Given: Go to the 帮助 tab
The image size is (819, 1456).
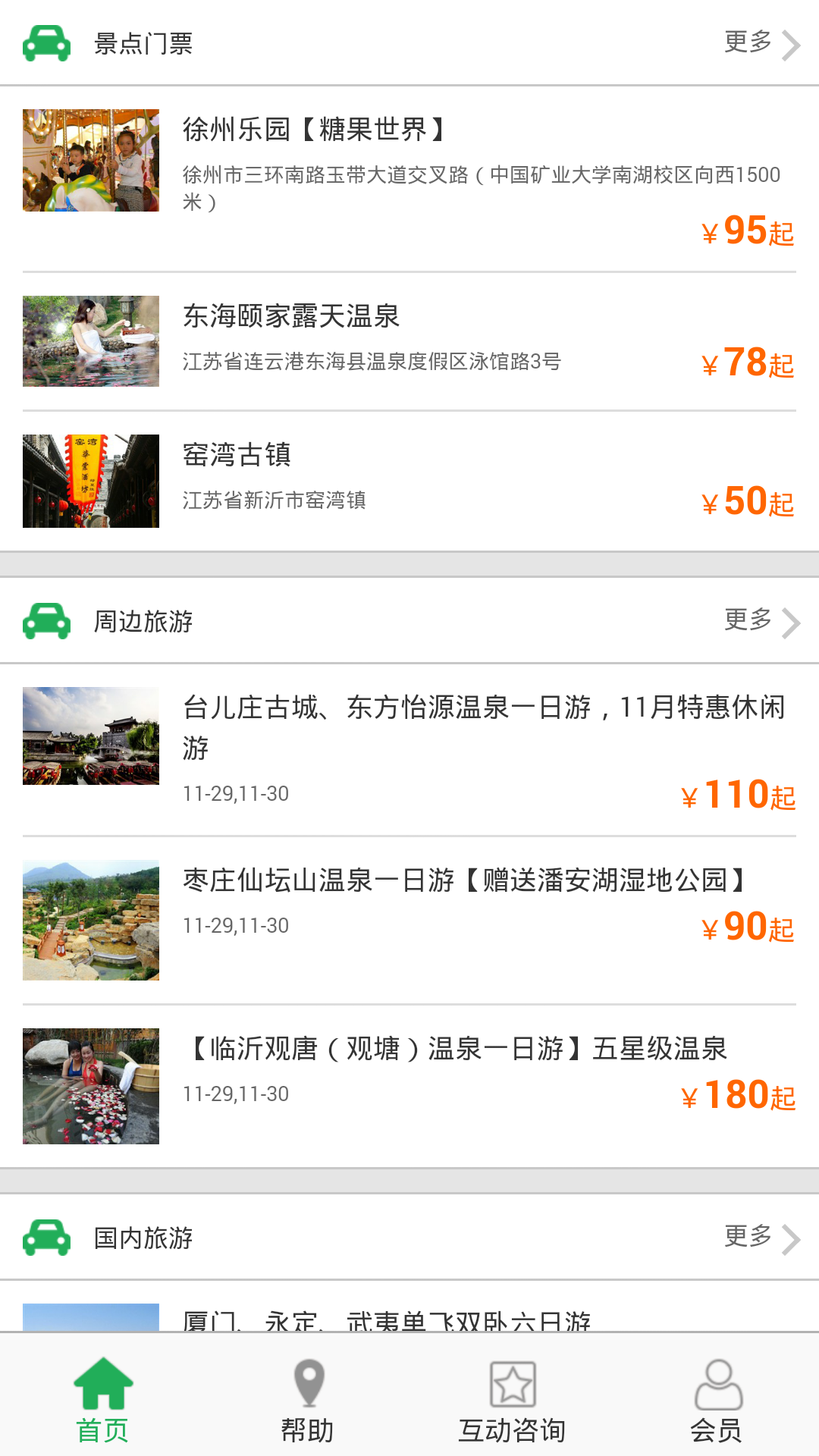Looking at the screenshot, I should pyautogui.click(x=307, y=1400).
